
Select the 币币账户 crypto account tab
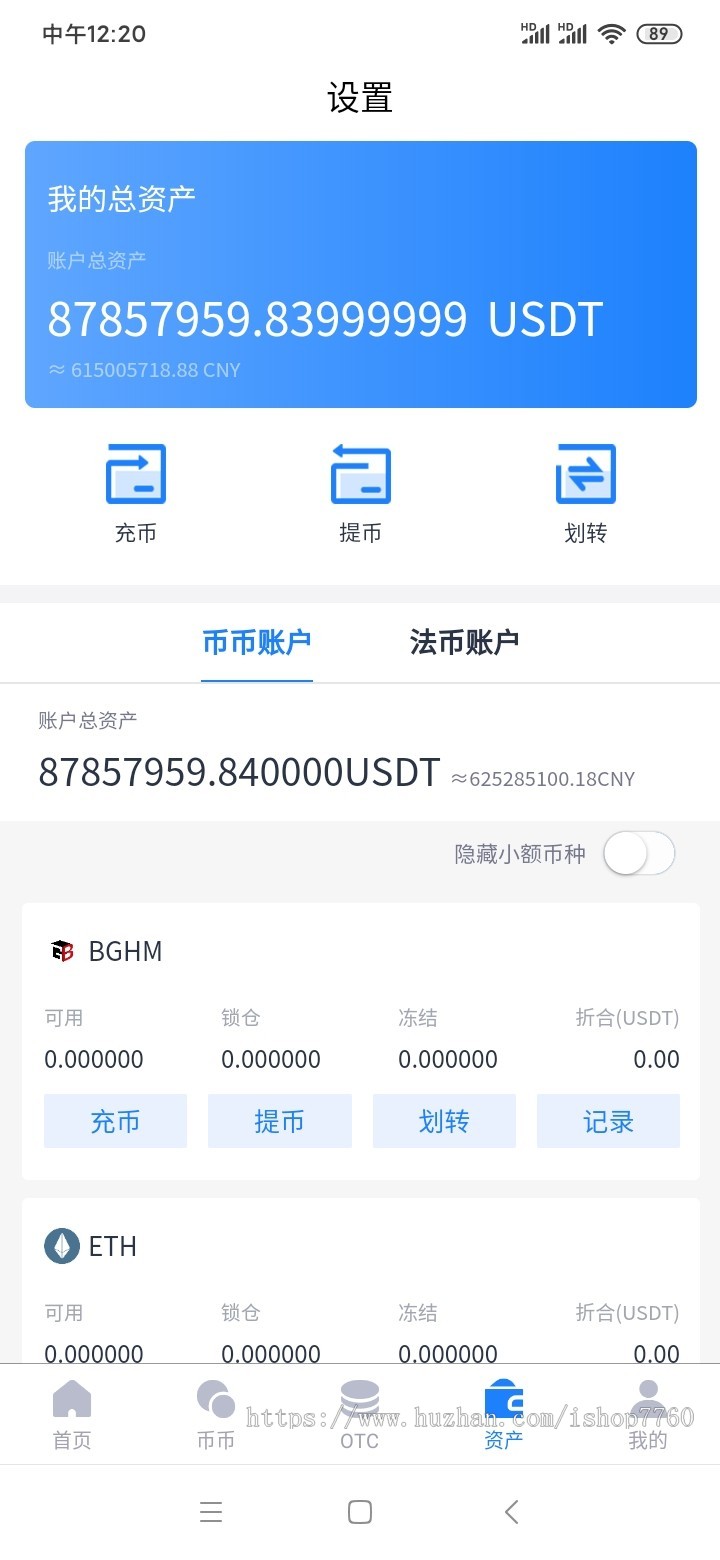[x=257, y=643]
